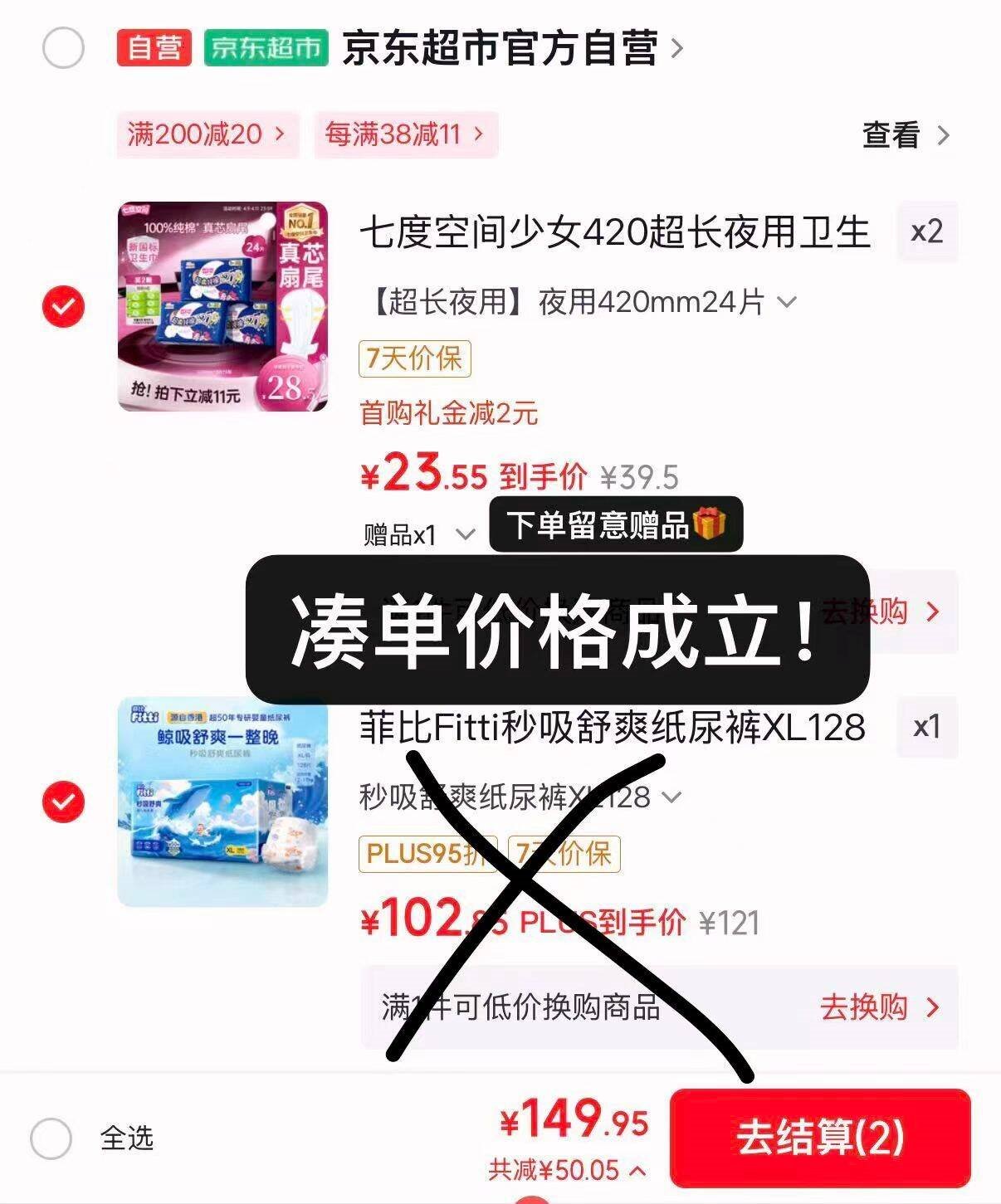Select the 京东超市官方自营 store checkbox
1001x1204 pixels.
click(x=63, y=47)
